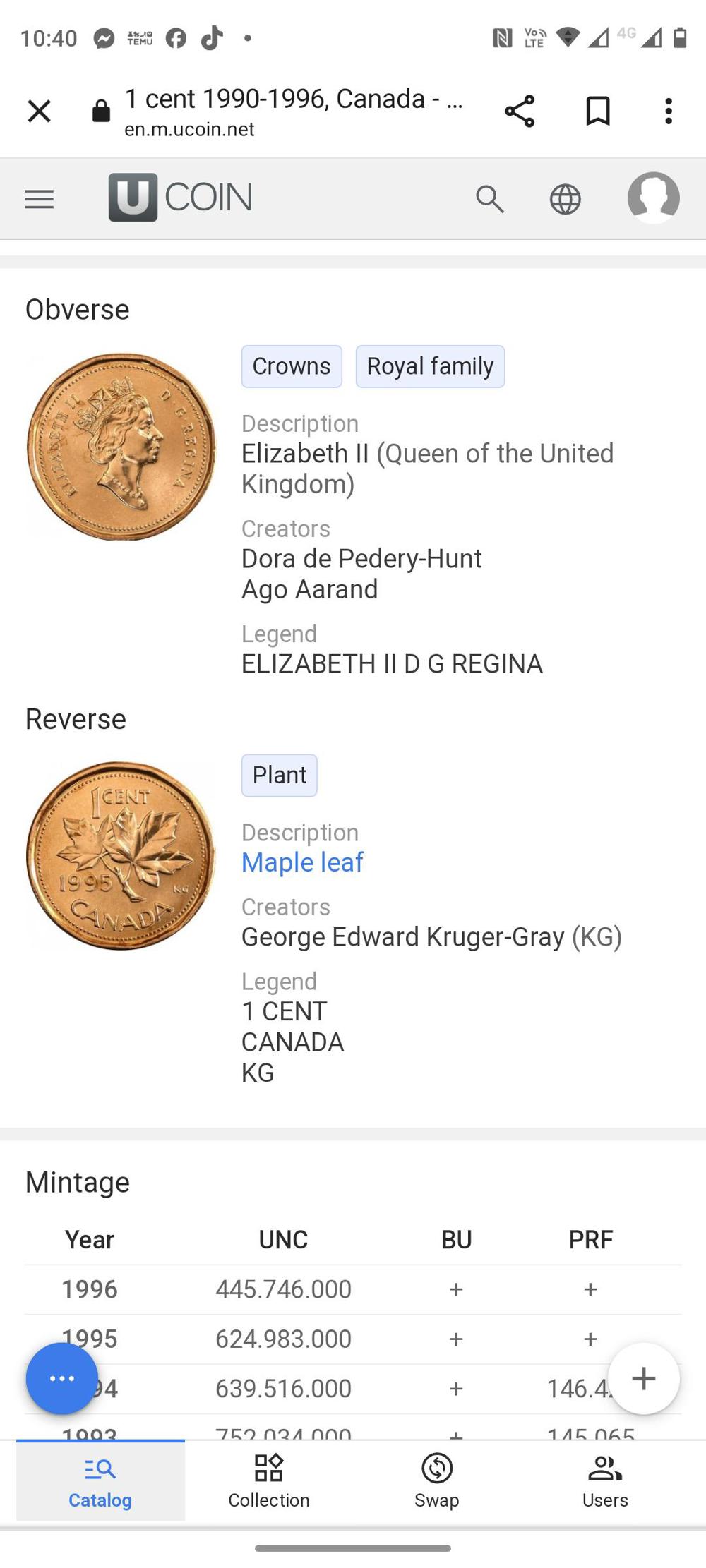Image resolution: width=706 pixels, height=1568 pixels.
Task: Select the Crowns tag
Action: 291,366
